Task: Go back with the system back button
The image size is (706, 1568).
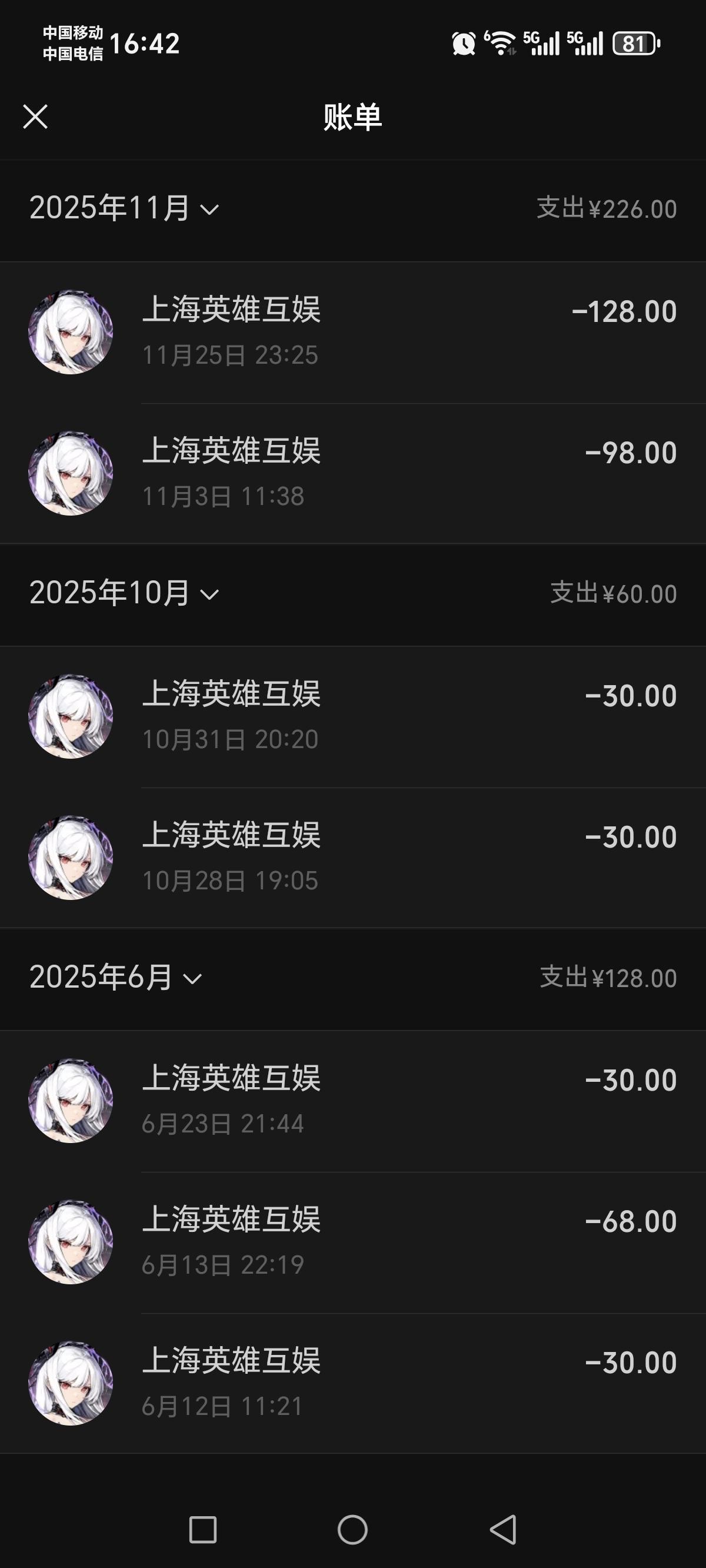Action: coord(504,1530)
